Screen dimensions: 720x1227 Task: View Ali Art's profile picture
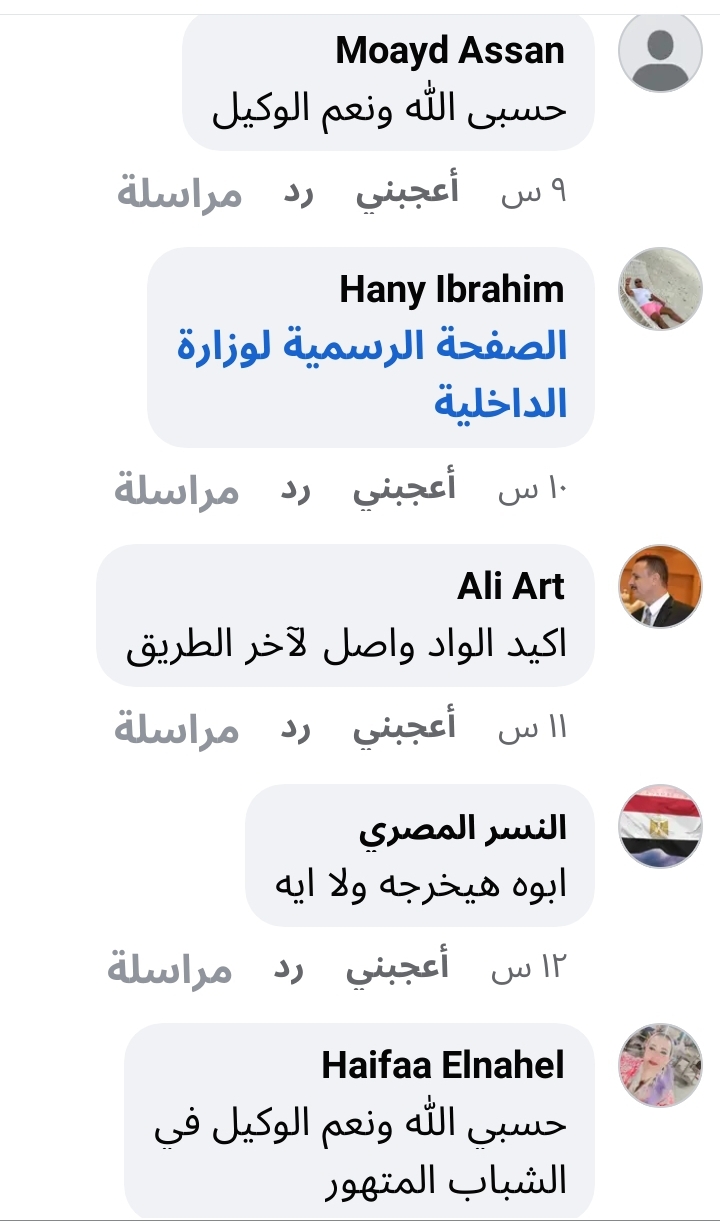pyautogui.click(x=660, y=587)
